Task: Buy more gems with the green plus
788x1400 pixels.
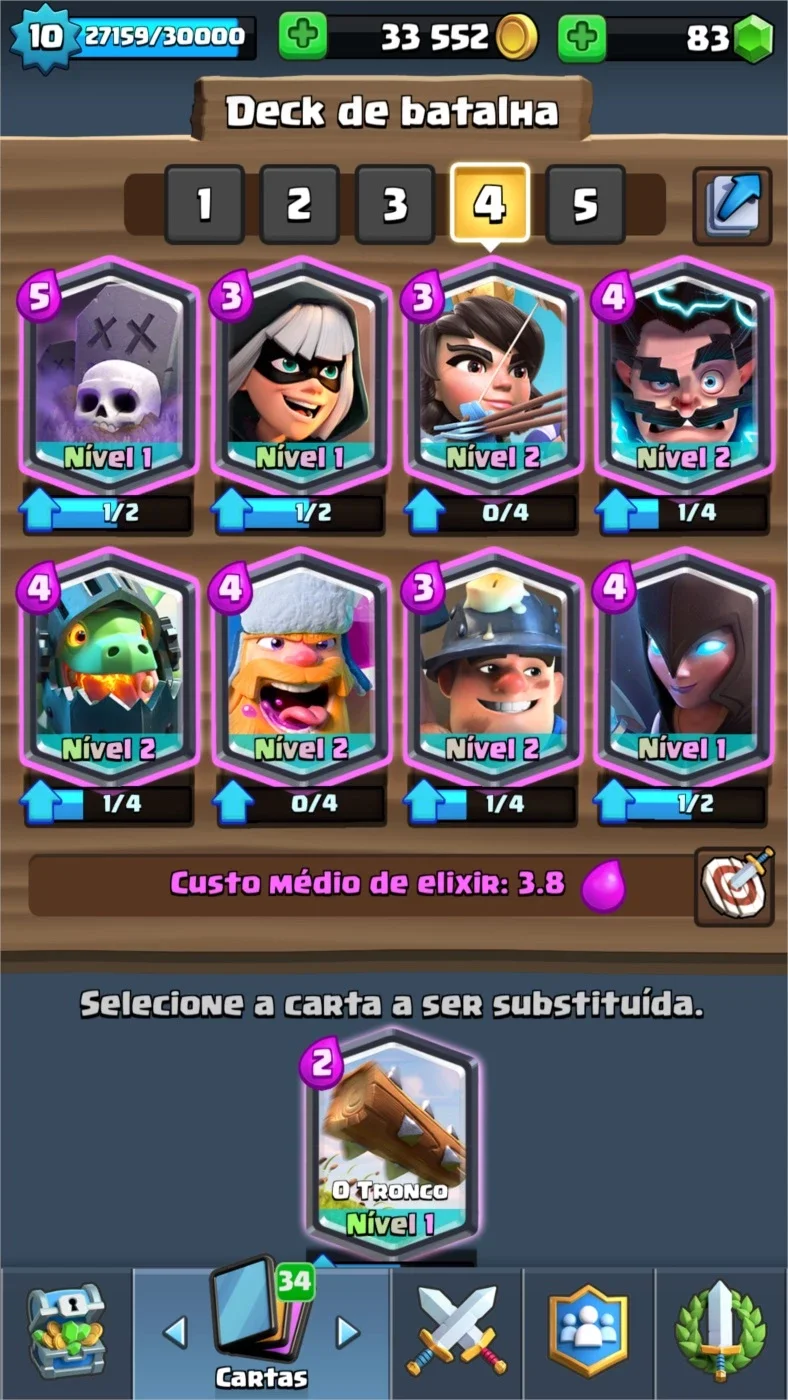Action: (582, 38)
